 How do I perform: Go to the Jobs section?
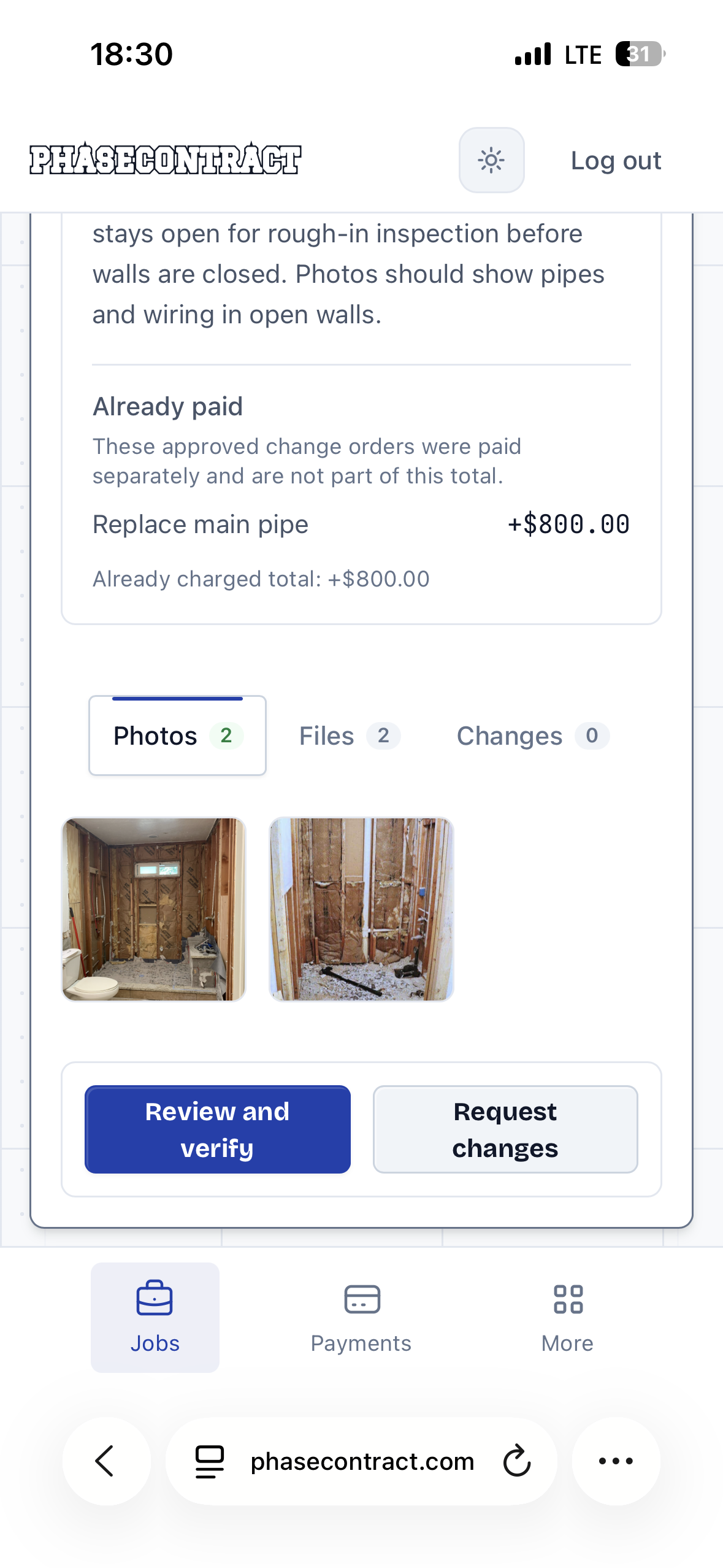tap(155, 1316)
